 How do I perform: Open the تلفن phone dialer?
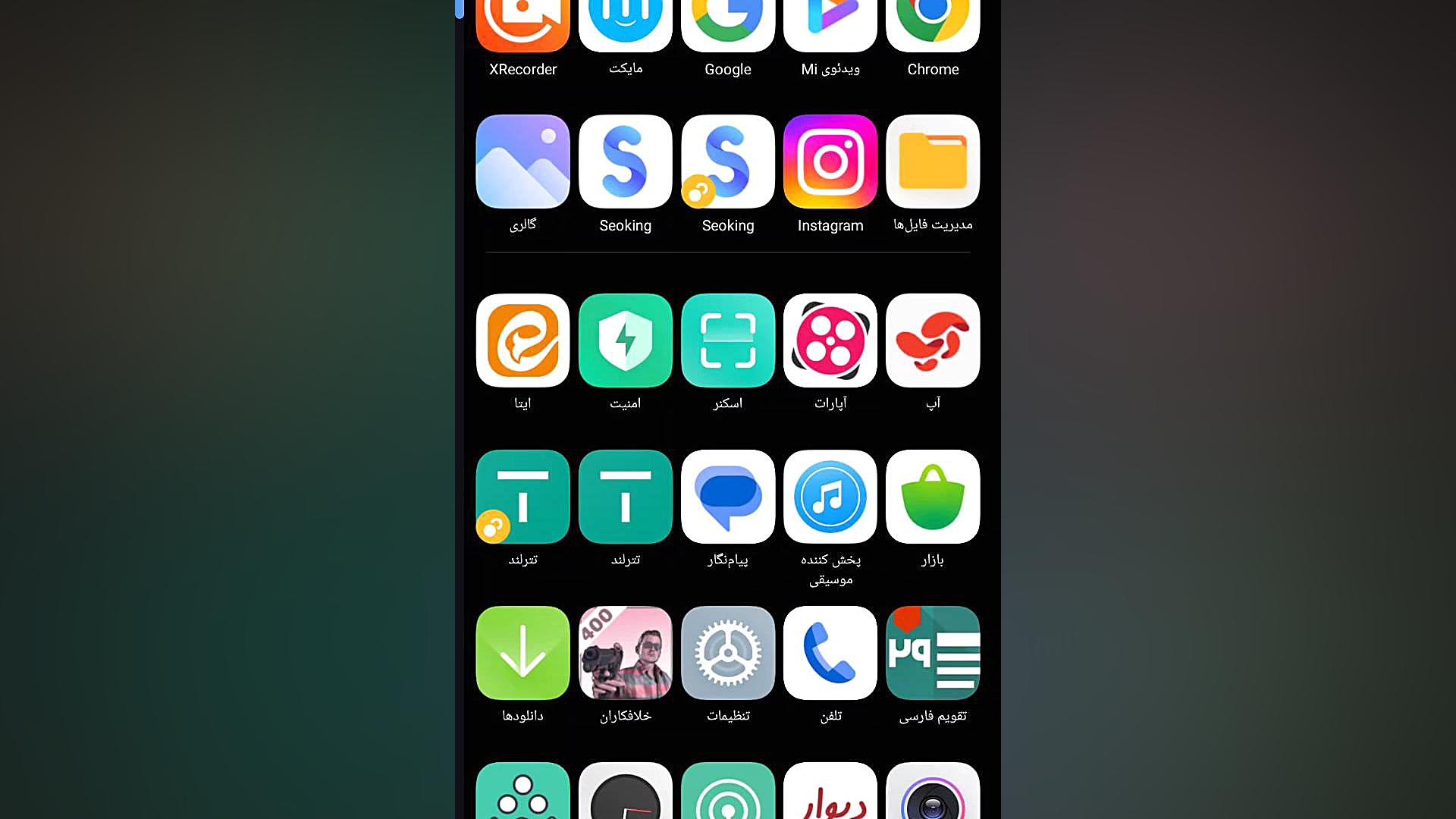tap(830, 653)
